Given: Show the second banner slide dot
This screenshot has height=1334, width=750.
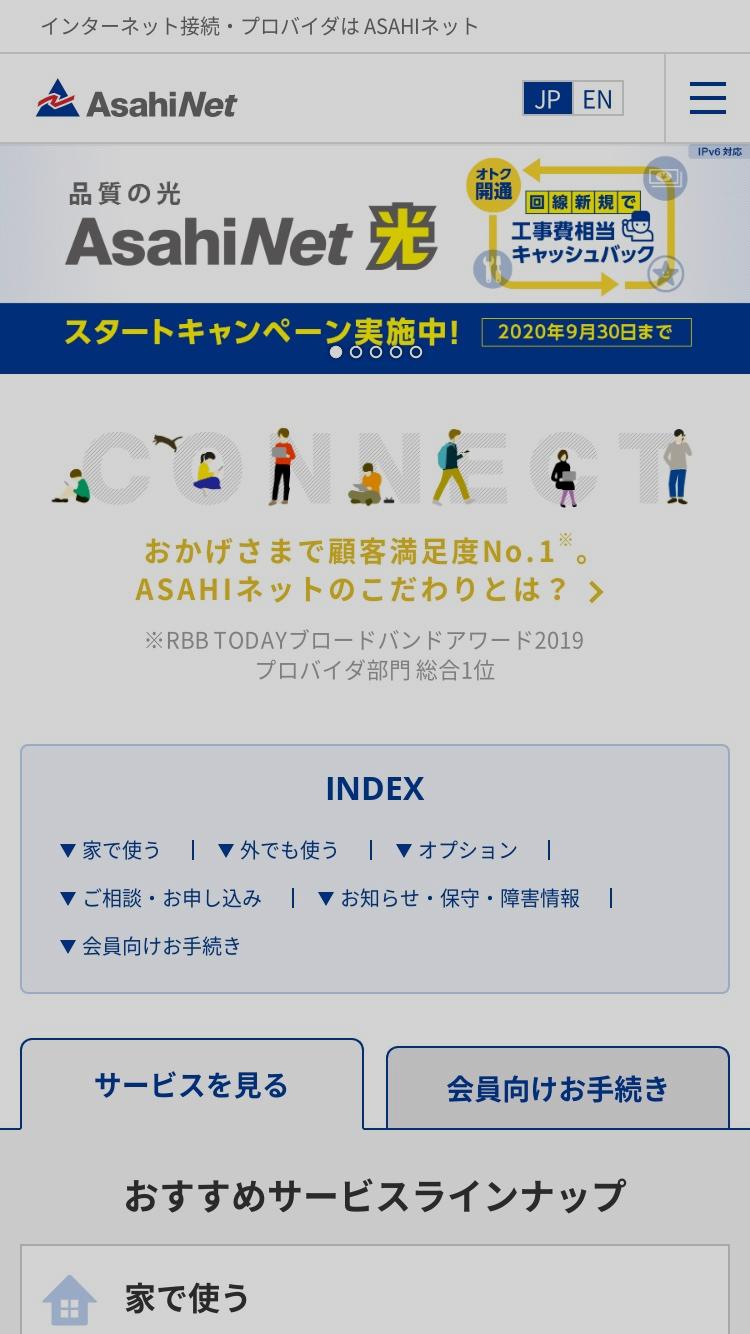Looking at the screenshot, I should coord(356,352).
